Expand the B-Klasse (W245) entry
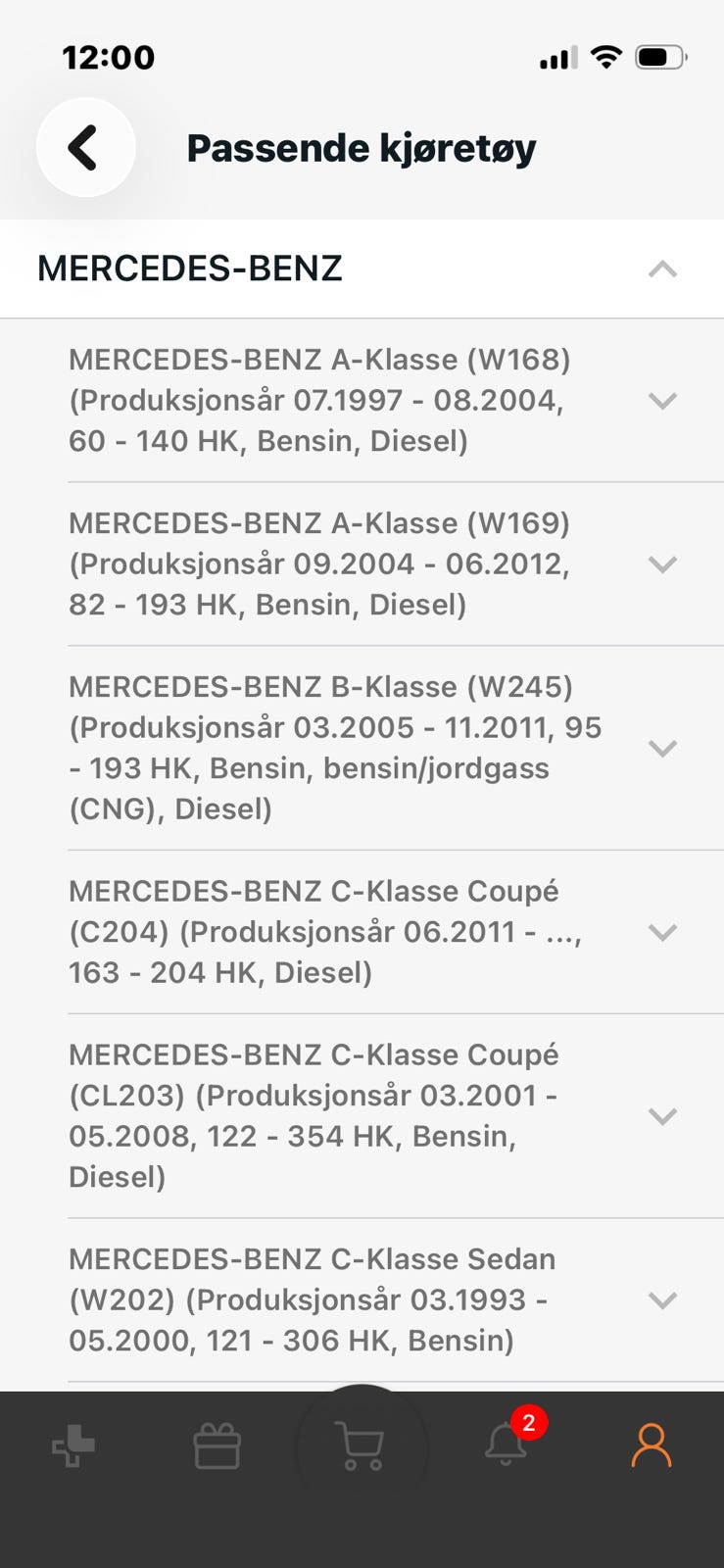This screenshot has width=724, height=1568. 663,747
